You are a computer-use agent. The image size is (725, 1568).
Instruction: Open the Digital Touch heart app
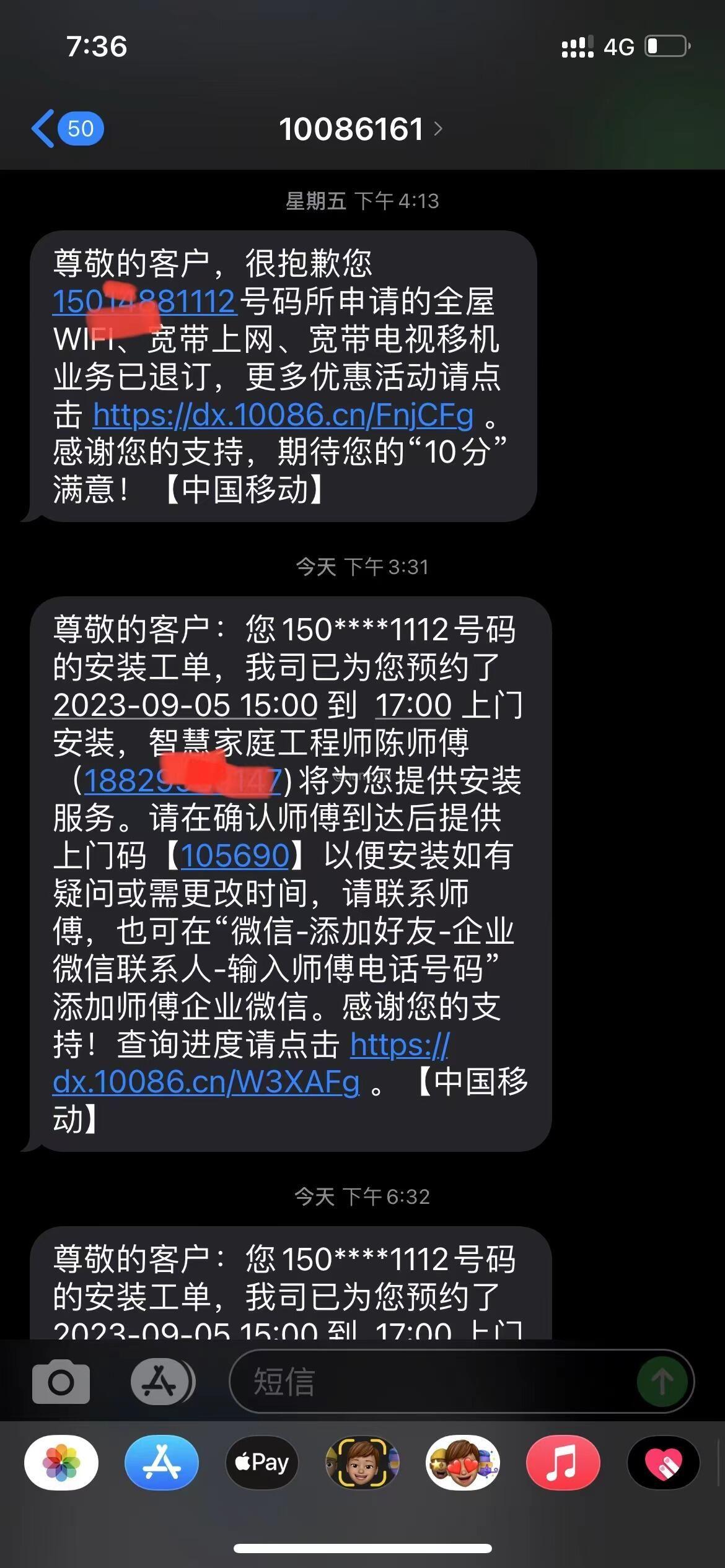663,1462
